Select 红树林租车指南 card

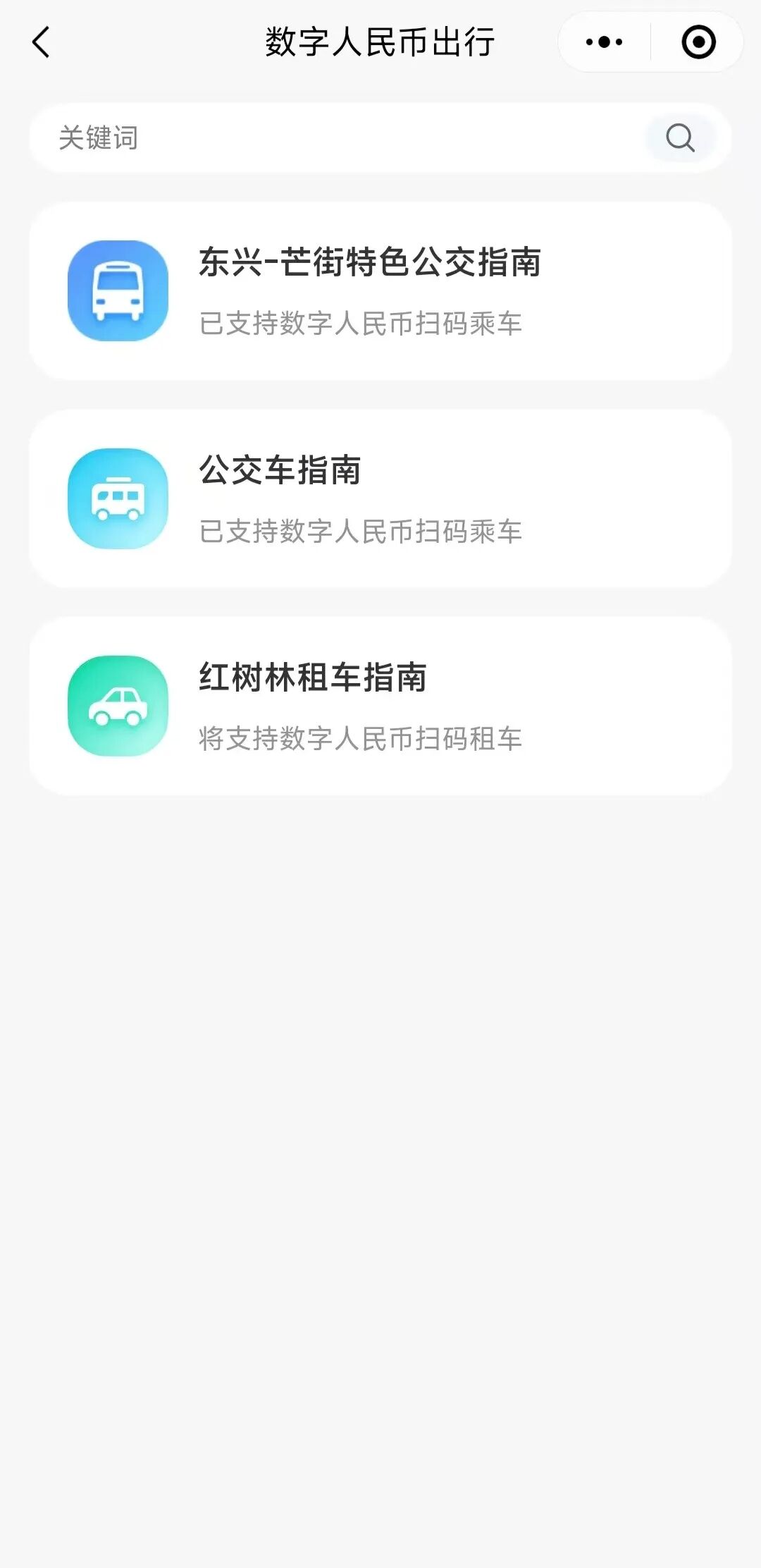click(380, 706)
